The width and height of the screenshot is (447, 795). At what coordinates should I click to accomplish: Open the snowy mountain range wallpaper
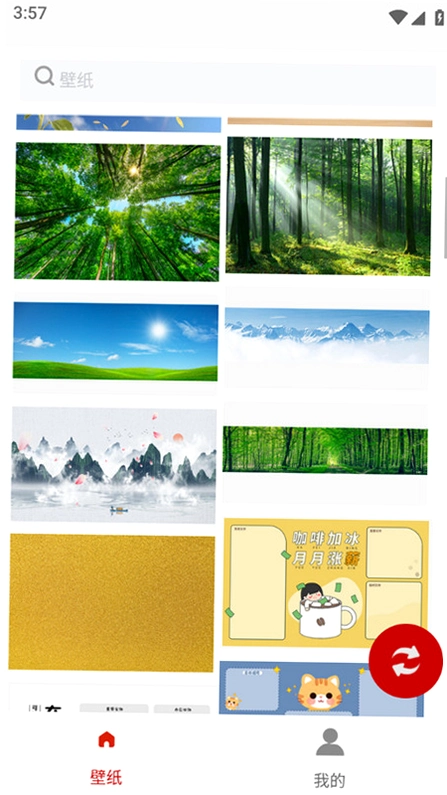coord(327,336)
